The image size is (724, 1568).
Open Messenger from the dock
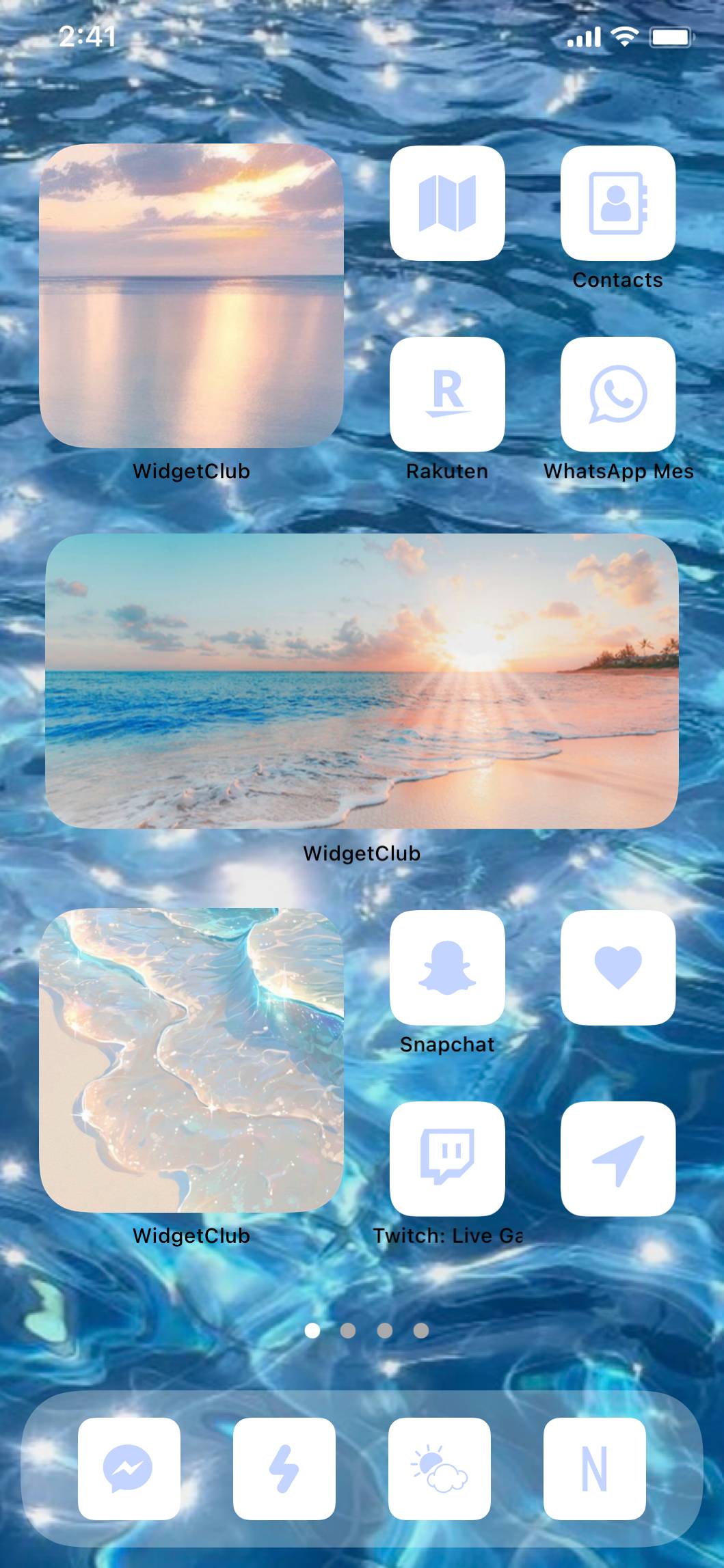[x=129, y=1468]
